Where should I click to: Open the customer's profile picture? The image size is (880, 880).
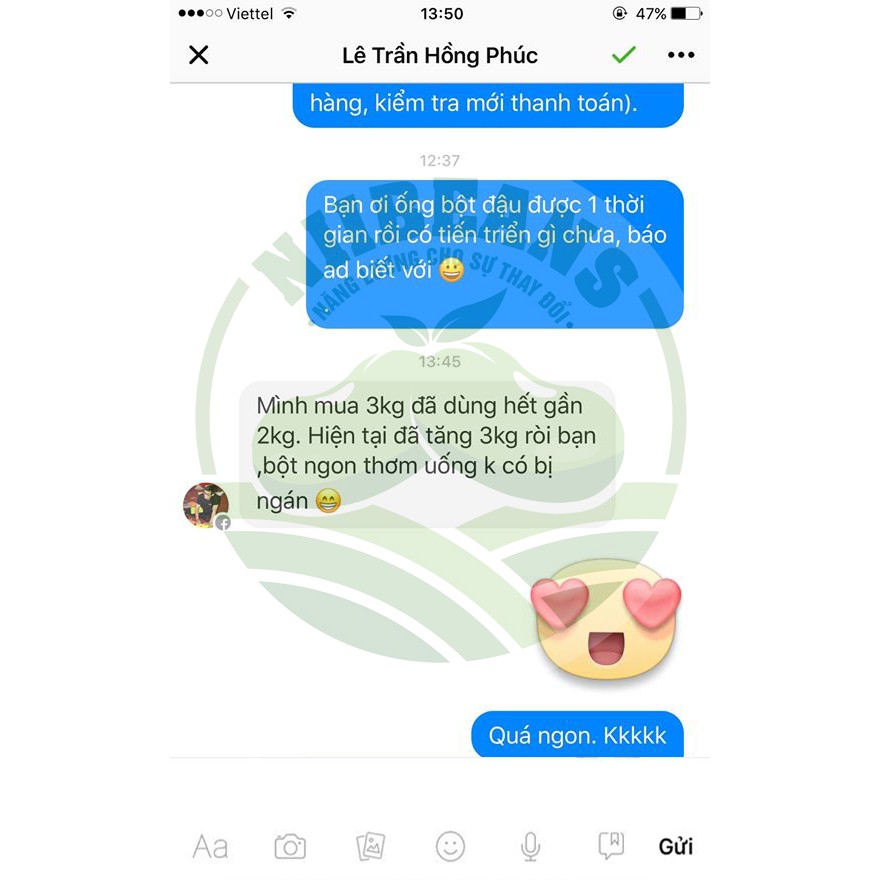point(206,505)
